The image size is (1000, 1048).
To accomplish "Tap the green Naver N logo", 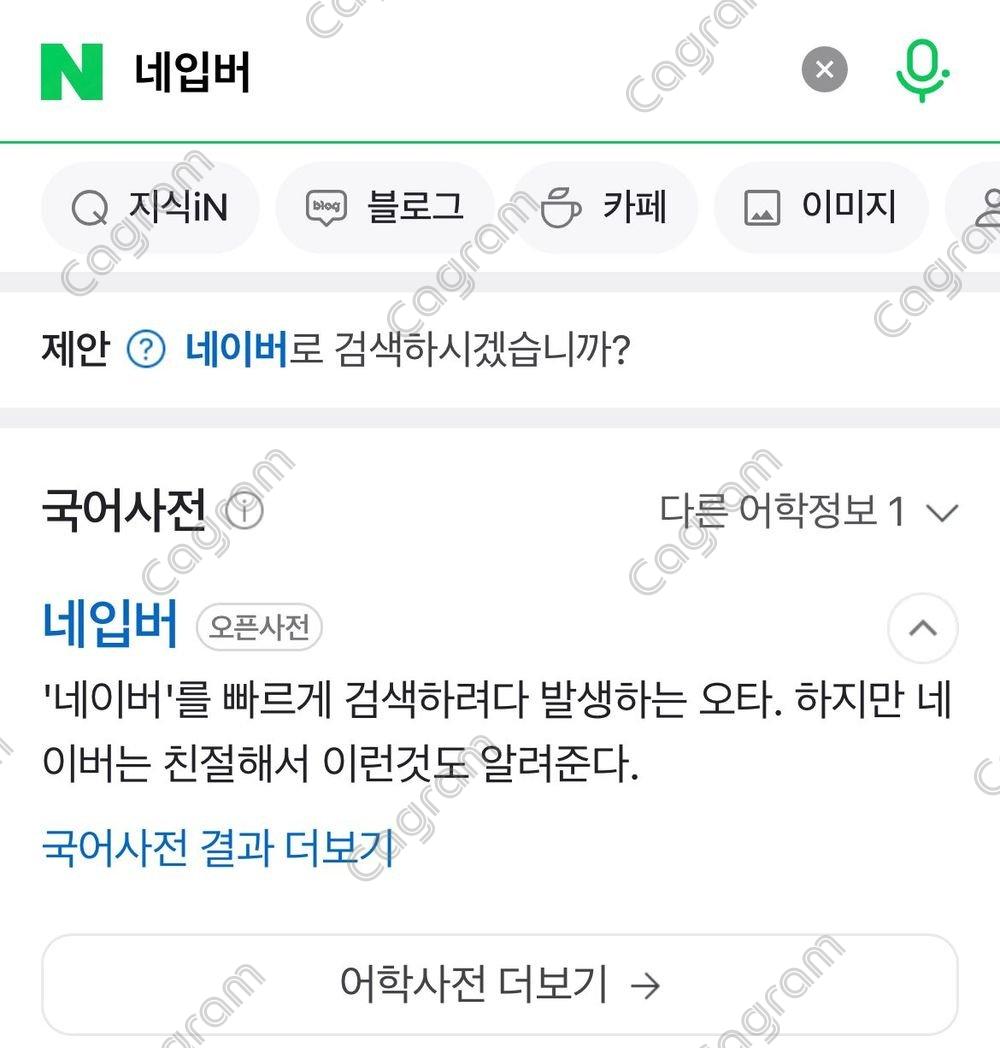I will 72,72.
